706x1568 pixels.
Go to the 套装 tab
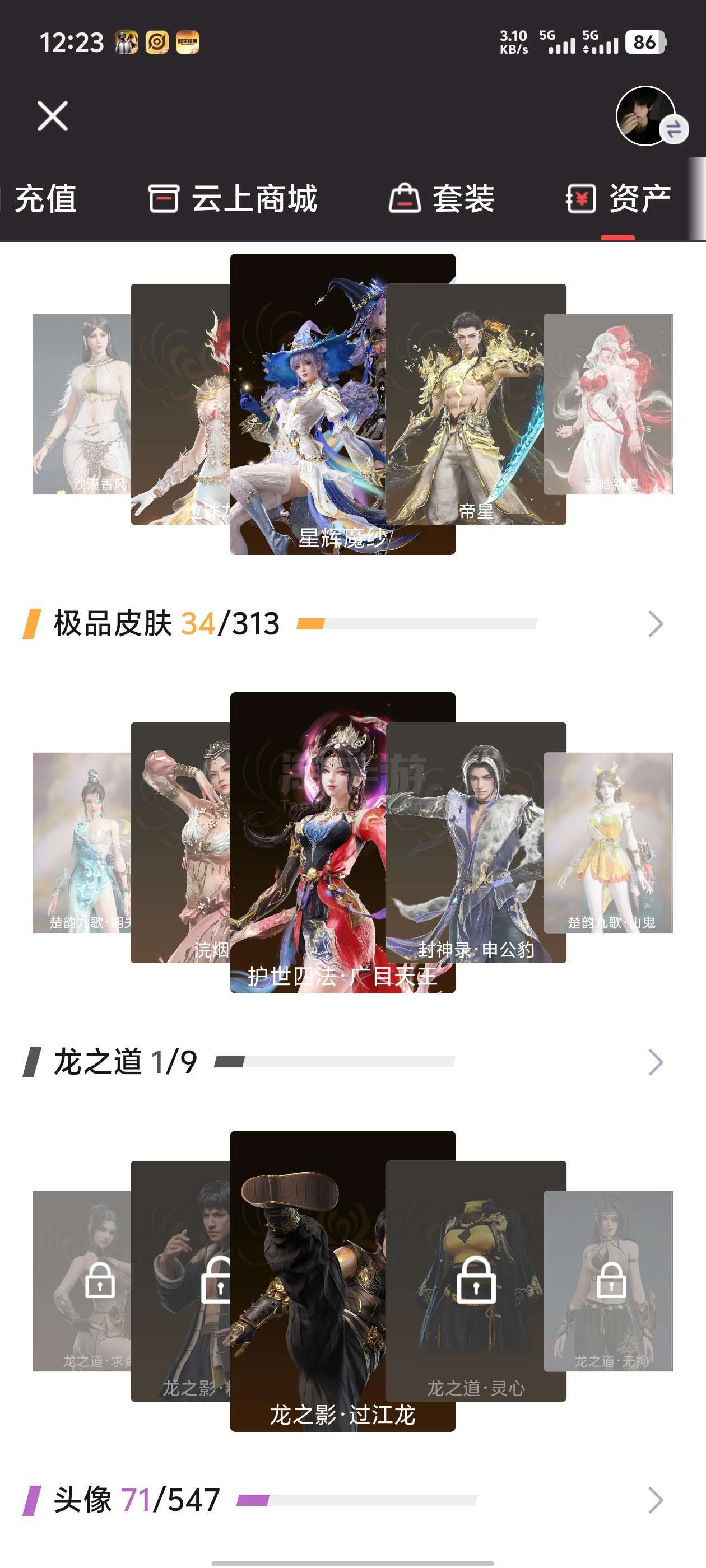coord(442,198)
